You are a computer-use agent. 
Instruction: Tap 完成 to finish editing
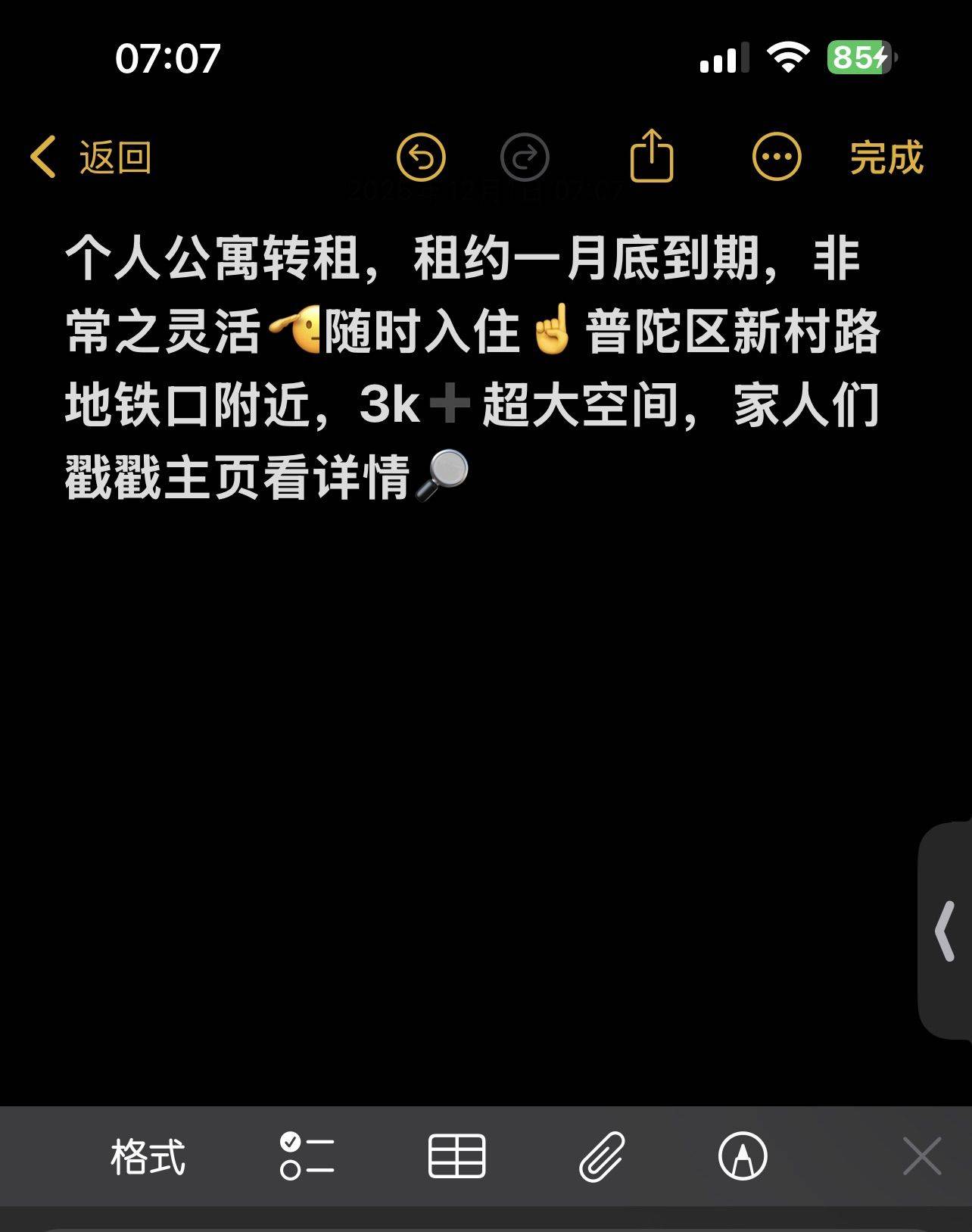pyautogui.click(x=886, y=157)
